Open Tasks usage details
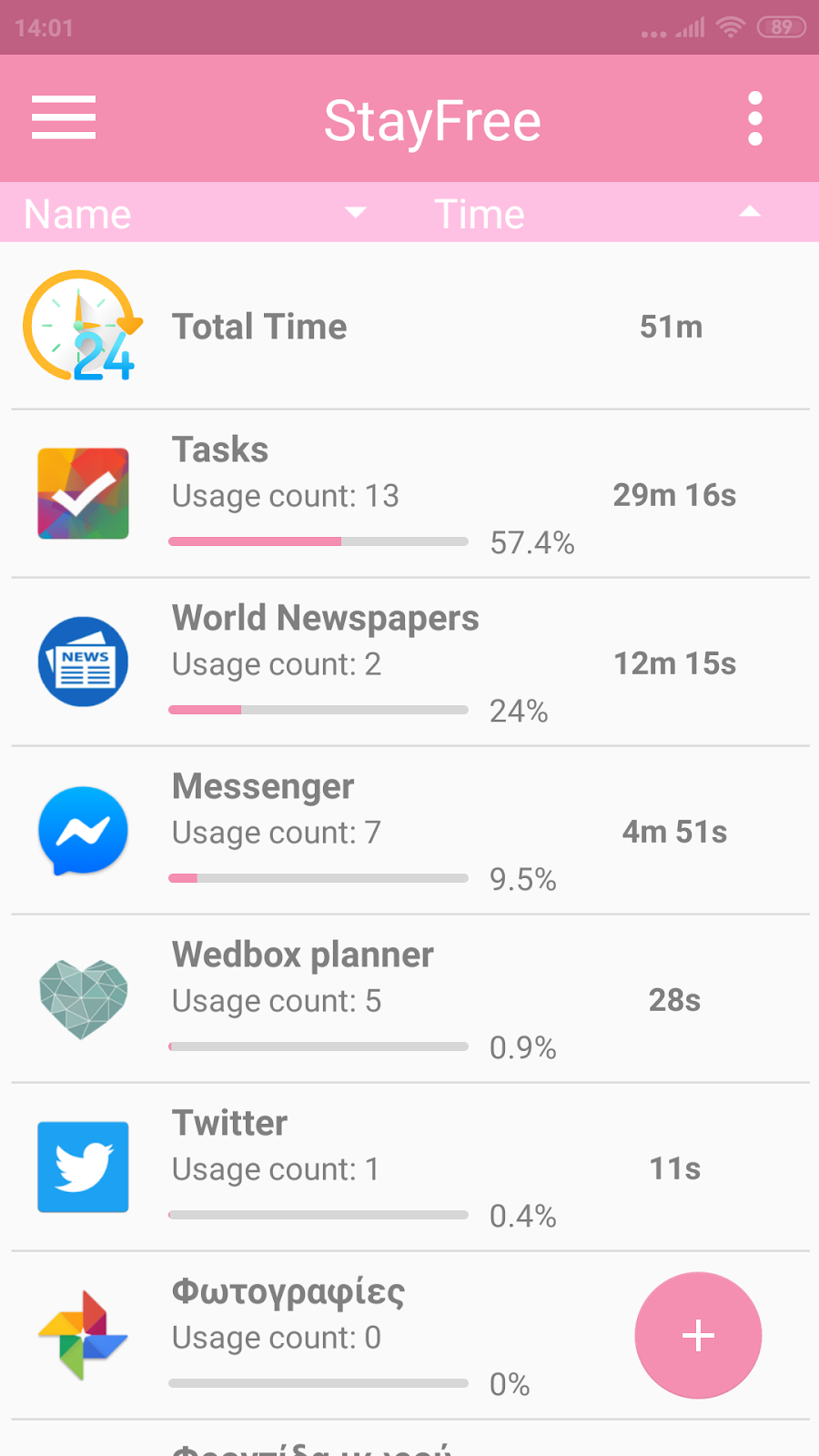Viewport: 819px width, 1456px height. 409,494
